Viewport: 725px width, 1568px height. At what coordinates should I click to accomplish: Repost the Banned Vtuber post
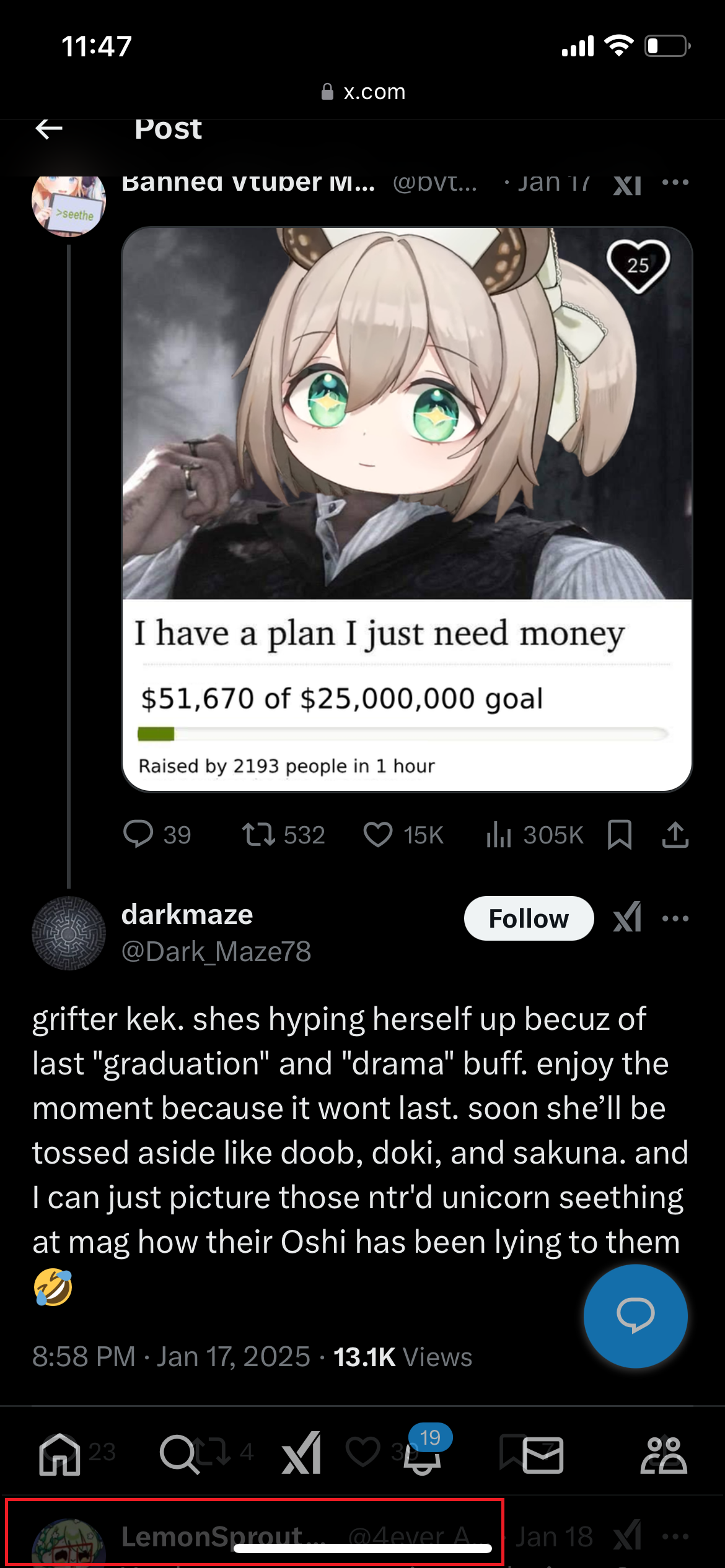click(259, 834)
